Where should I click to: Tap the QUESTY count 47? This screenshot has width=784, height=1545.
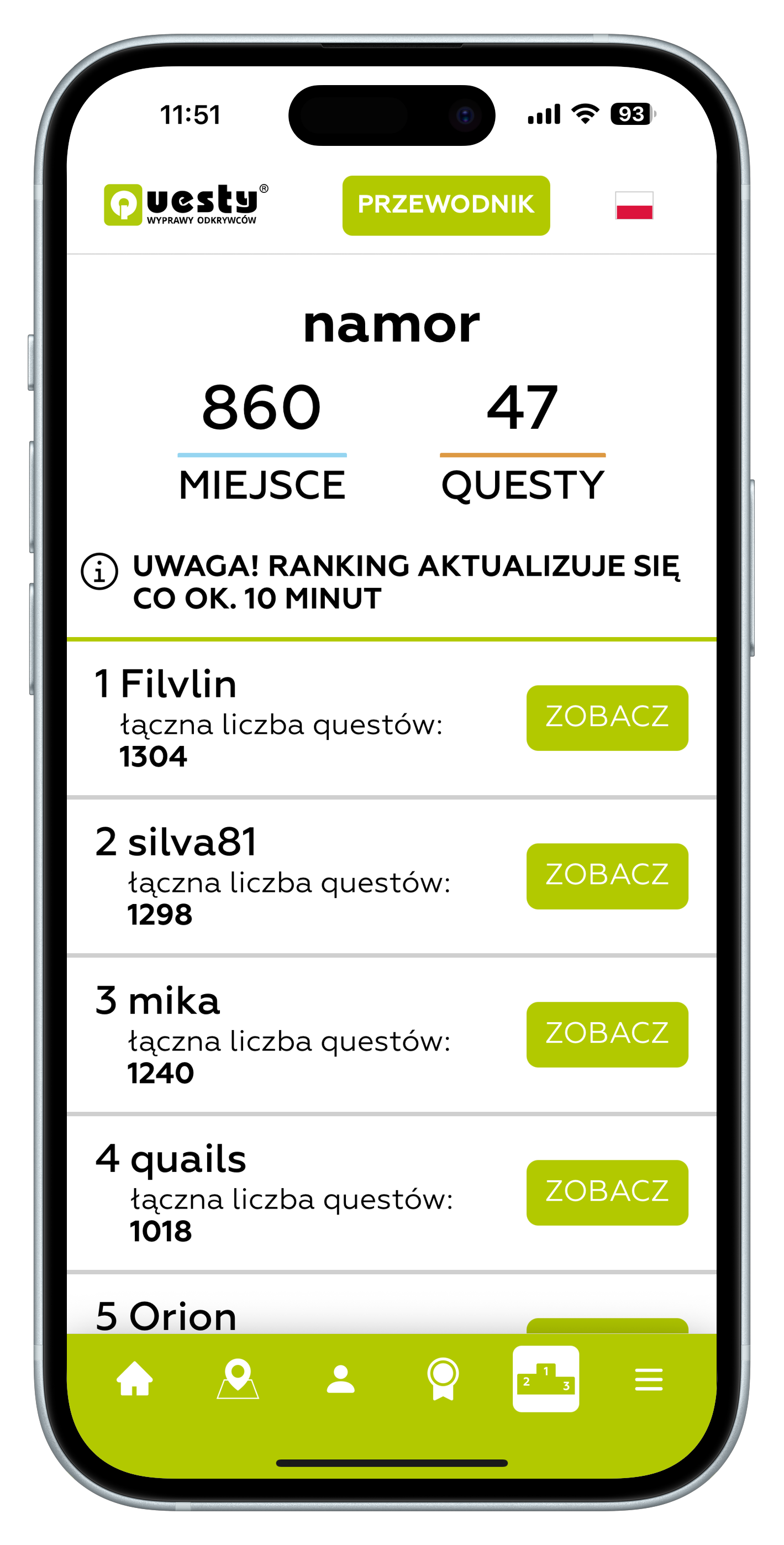pos(522,409)
